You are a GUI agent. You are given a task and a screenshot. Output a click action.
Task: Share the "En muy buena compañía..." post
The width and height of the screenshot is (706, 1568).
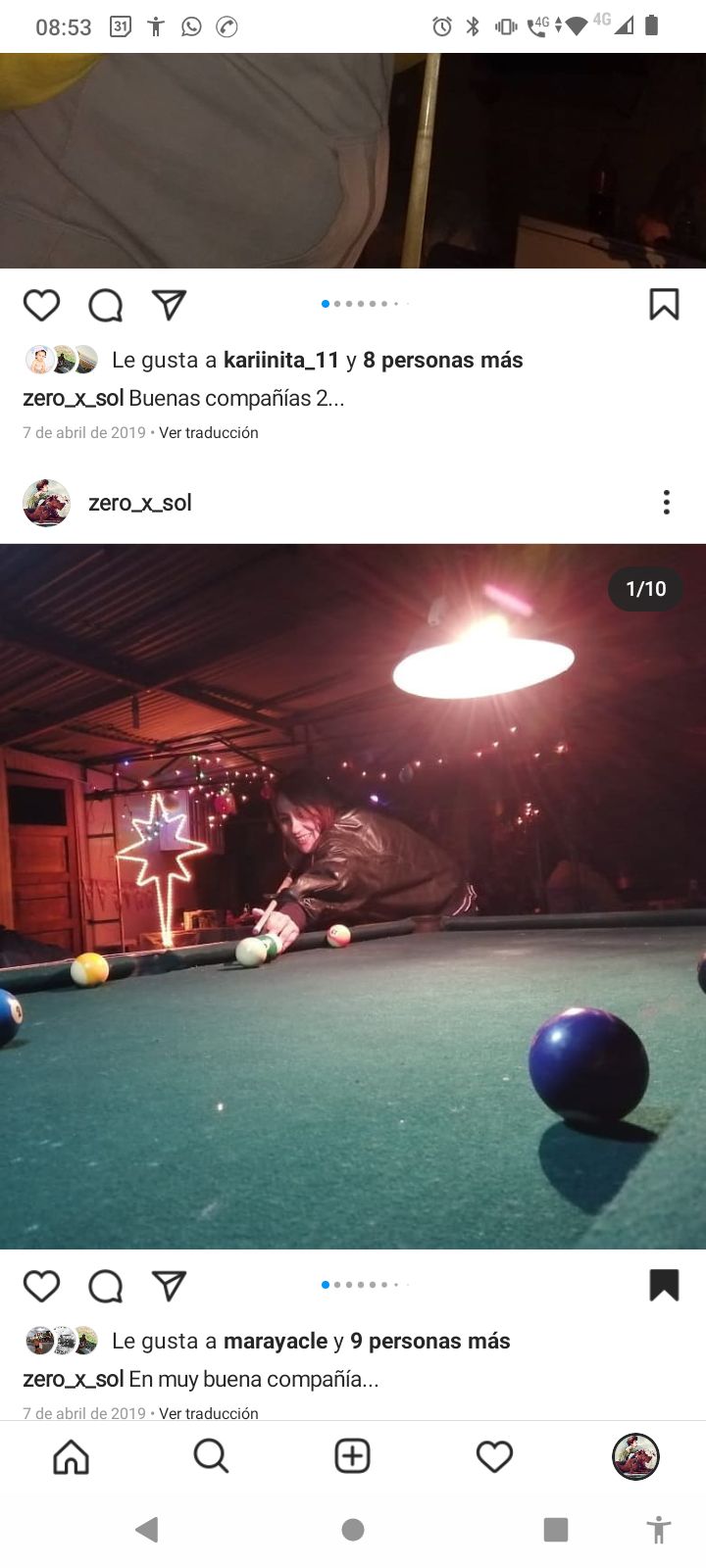(x=169, y=1285)
